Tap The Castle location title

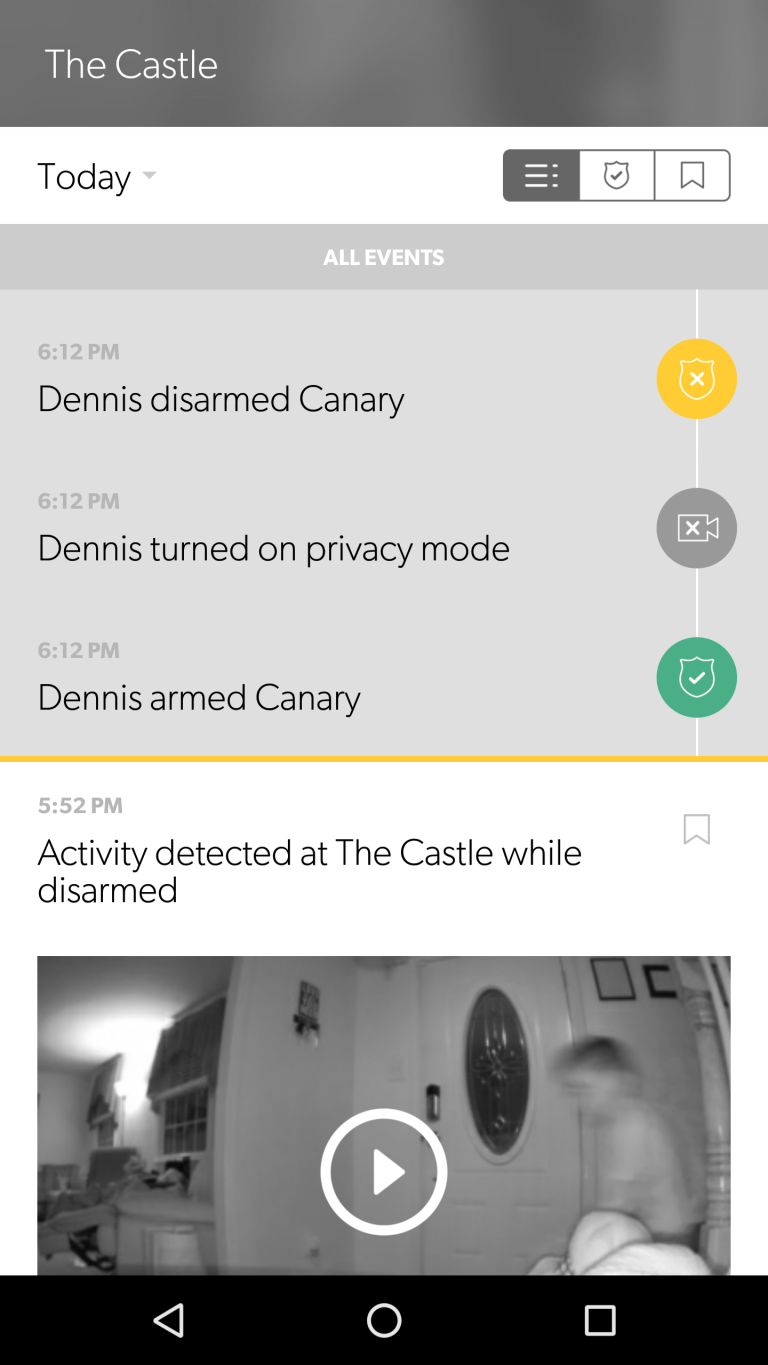[130, 64]
